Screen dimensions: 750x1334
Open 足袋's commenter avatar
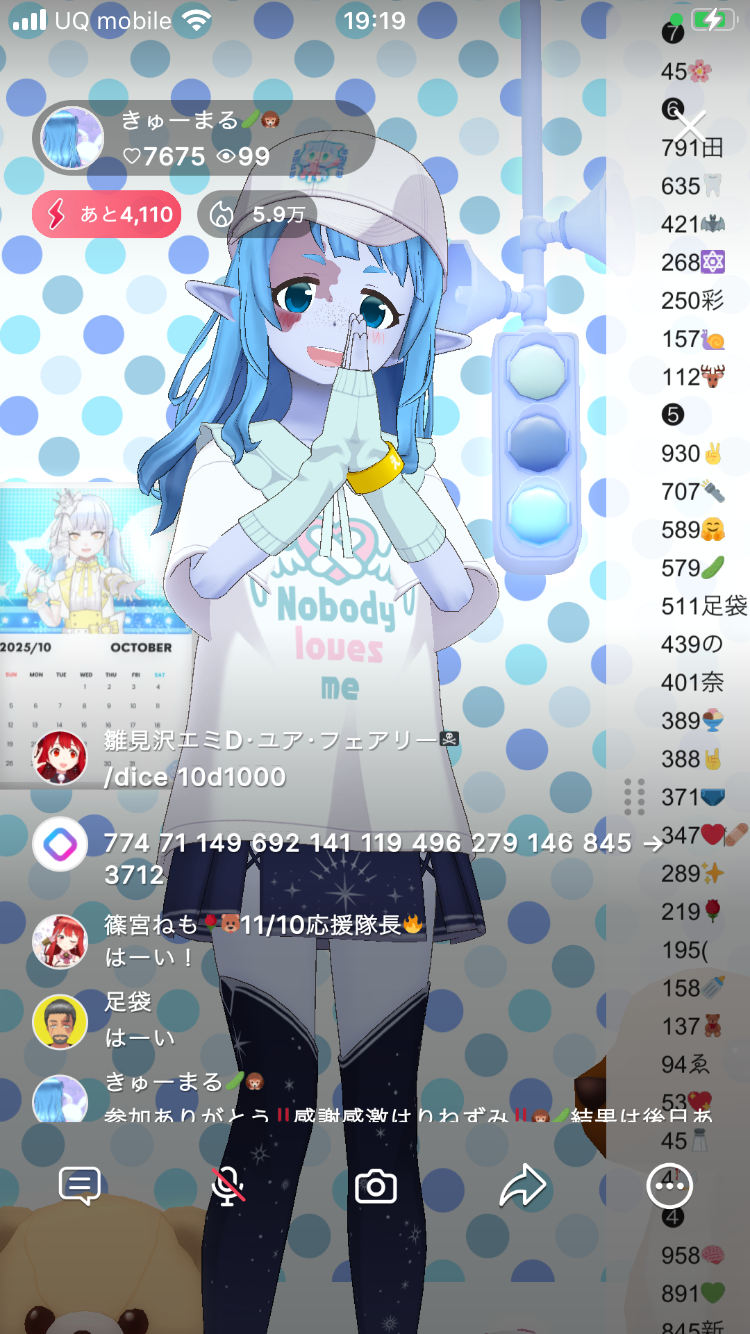pyautogui.click(x=60, y=1021)
